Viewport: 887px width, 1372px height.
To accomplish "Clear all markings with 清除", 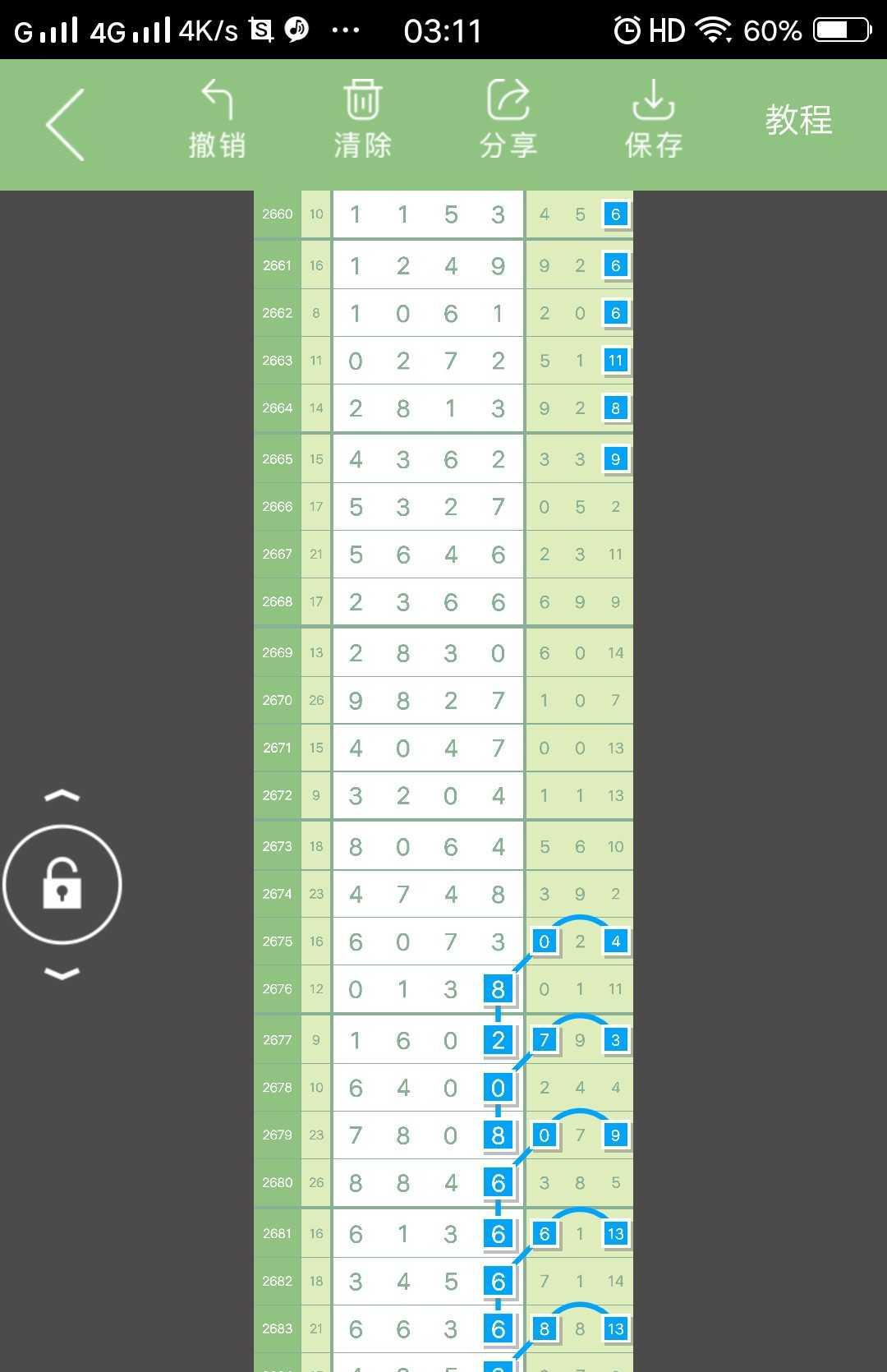I will click(362, 120).
